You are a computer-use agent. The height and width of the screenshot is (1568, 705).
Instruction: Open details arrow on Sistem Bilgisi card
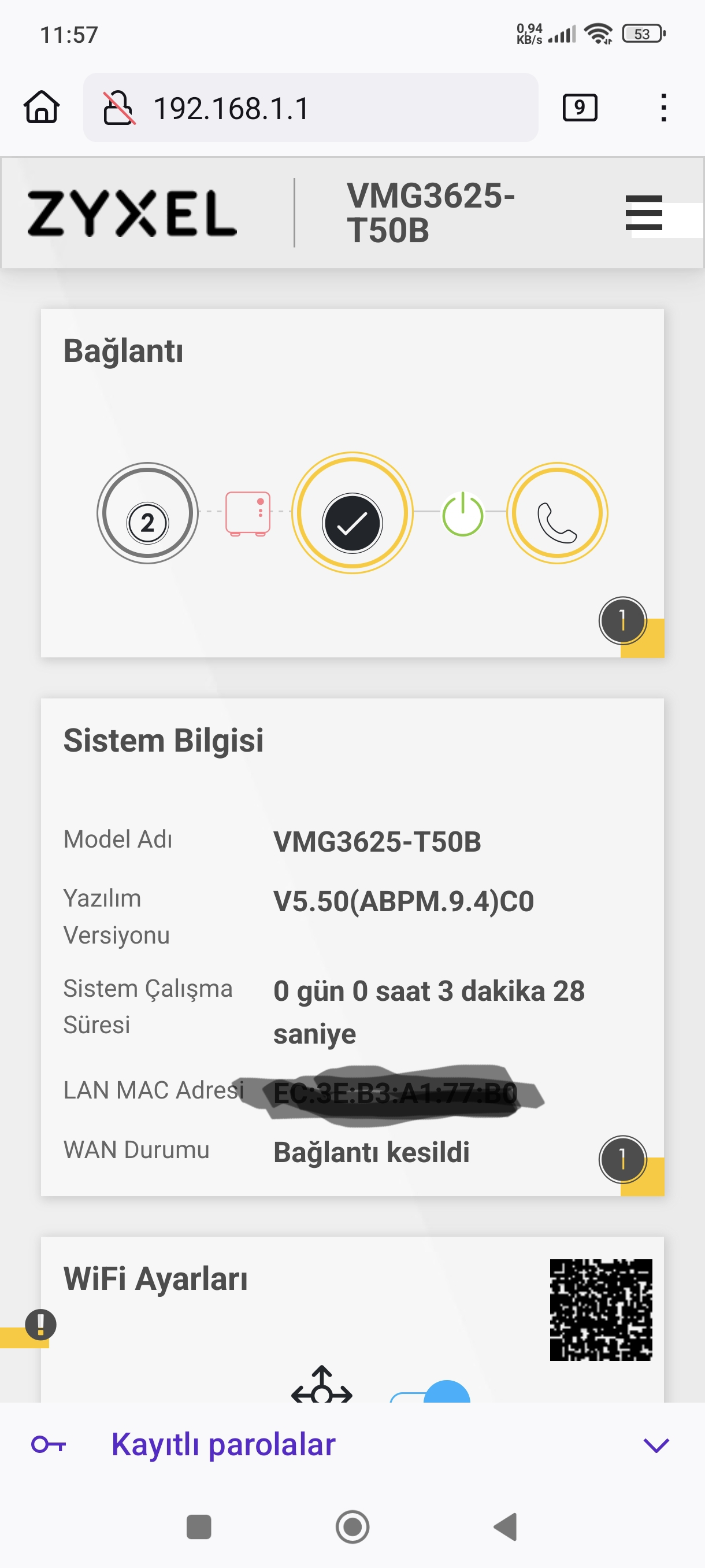623,1159
